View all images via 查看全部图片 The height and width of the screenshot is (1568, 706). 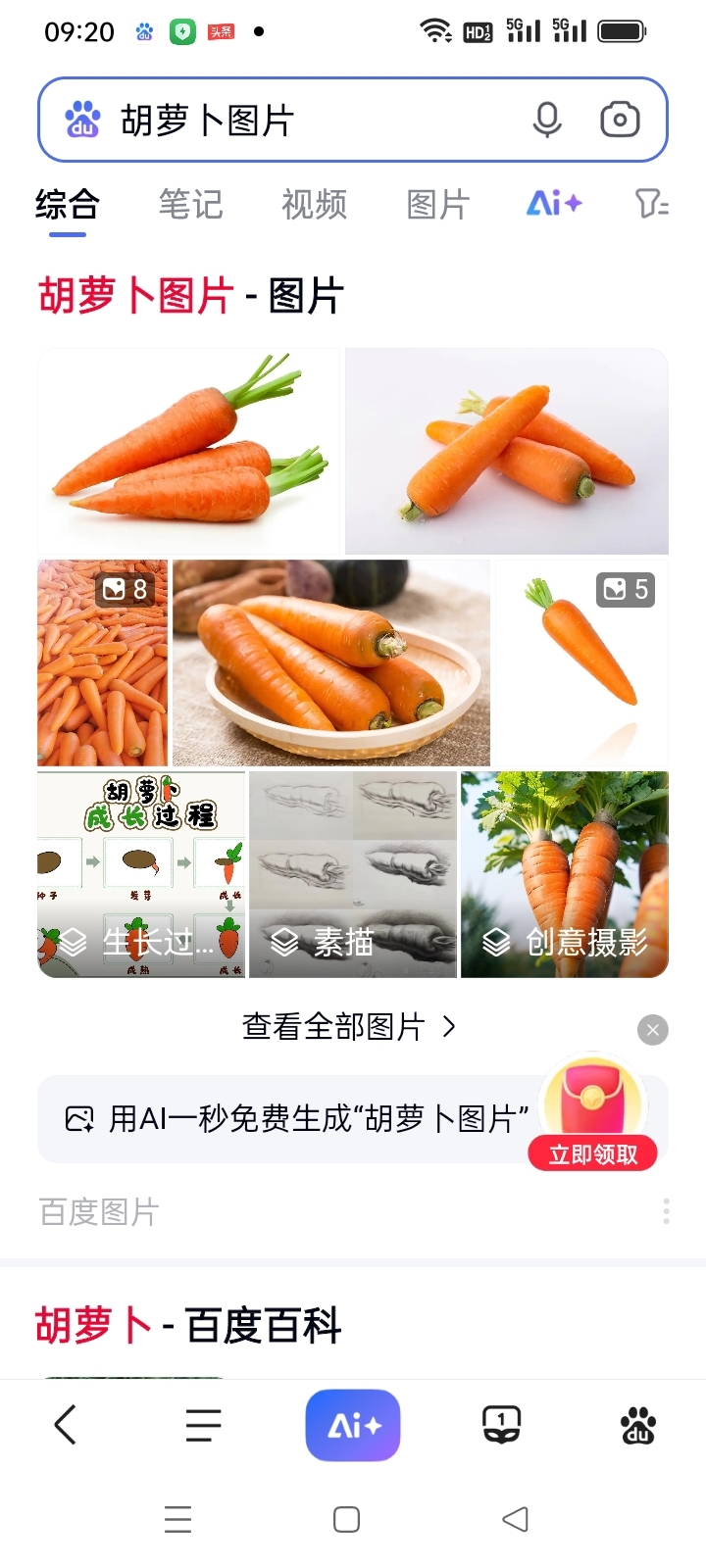(x=349, y=1027)
